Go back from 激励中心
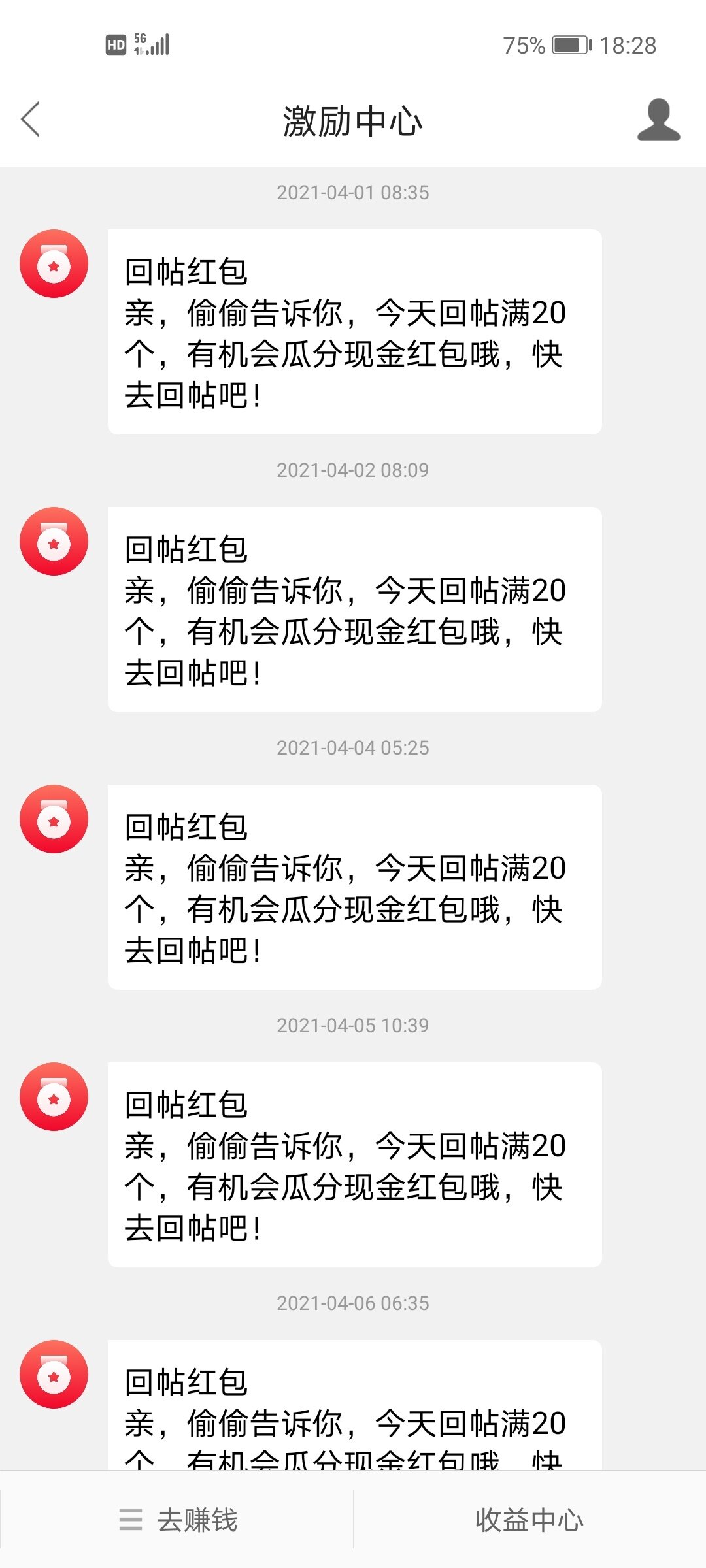 pyautogui.click(x=31, y=120)
